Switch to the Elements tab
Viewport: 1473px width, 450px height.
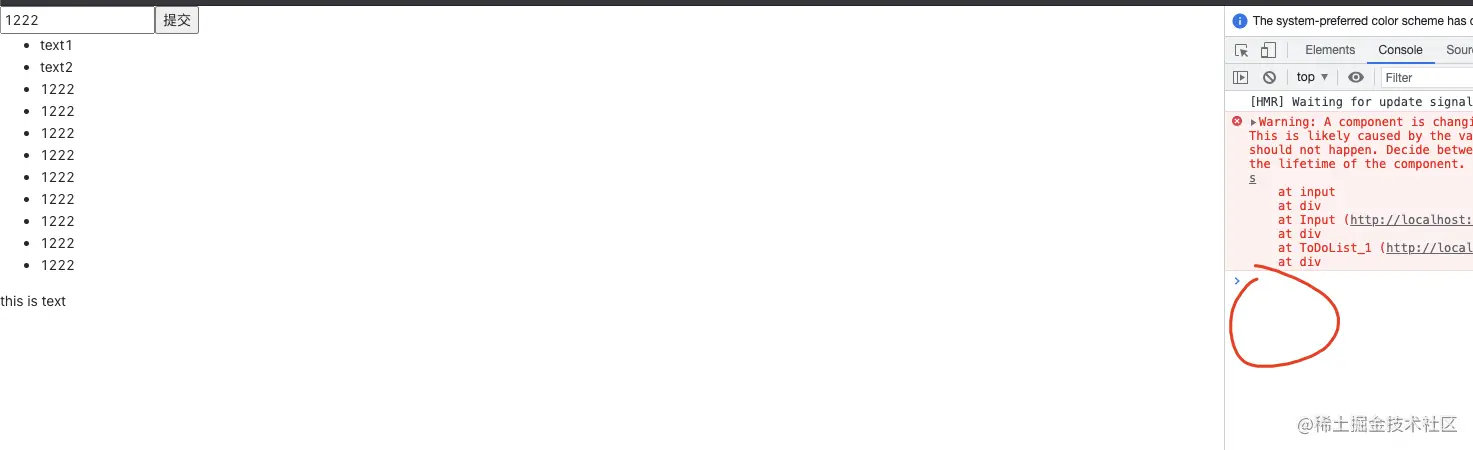click(x=1330, y=50)
